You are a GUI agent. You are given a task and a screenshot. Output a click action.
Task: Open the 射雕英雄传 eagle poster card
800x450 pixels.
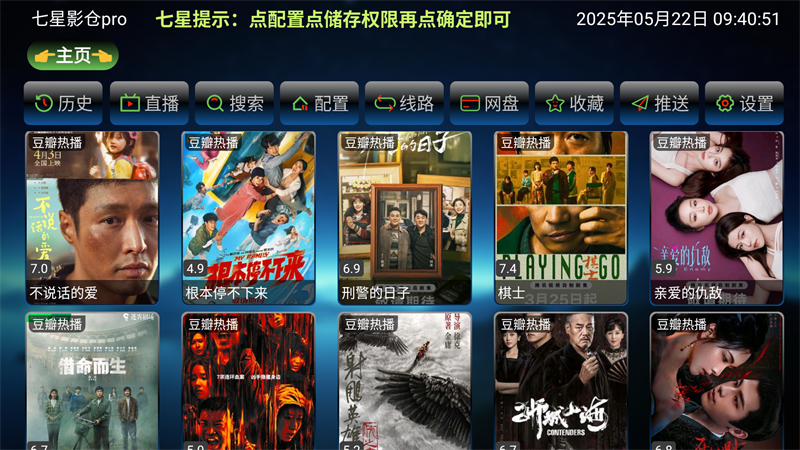[404, 385]
